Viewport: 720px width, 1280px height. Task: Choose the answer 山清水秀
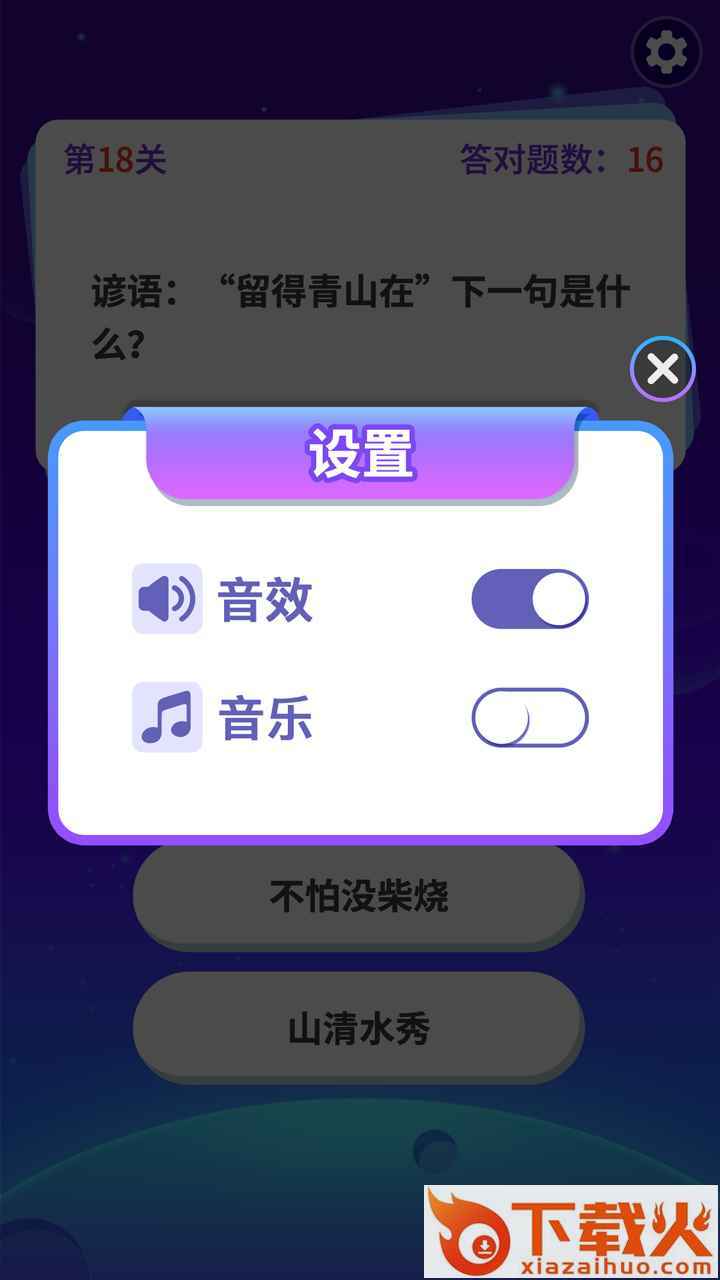pyautogui.click(x=358, y=1028)
